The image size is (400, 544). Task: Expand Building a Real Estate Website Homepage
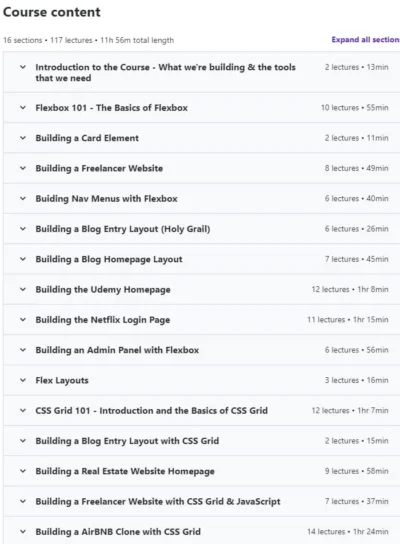(202, 471)
